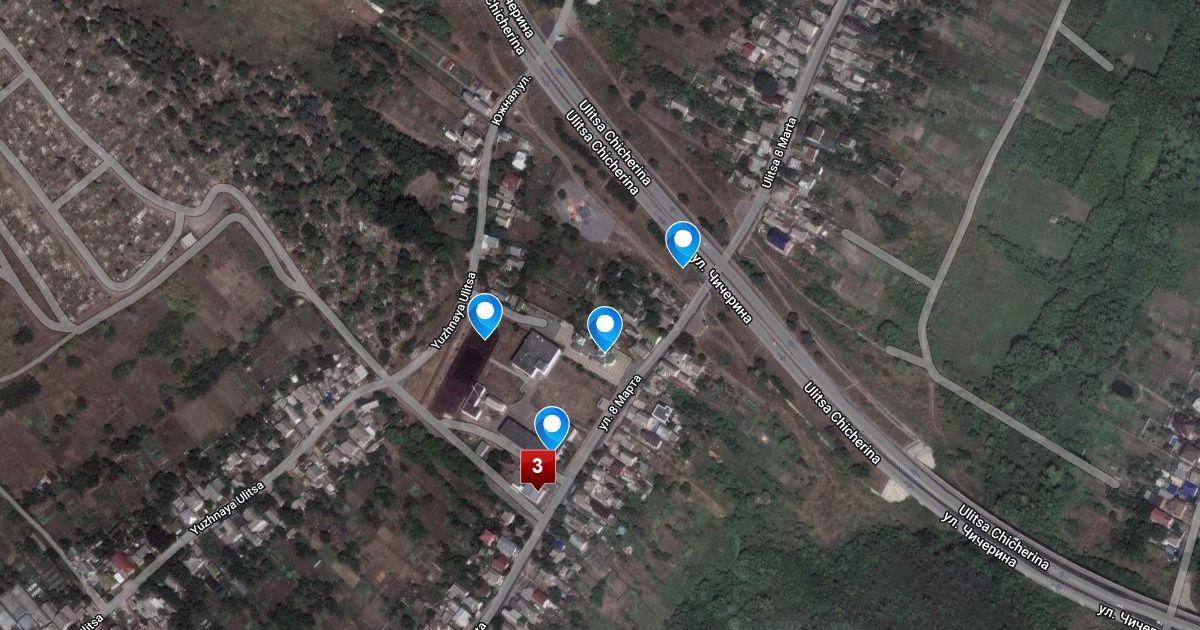Viewport: 1200px width, 630px height.
Task: Select the blue pin on Ulitsa Chicherina
Action: 683,242
